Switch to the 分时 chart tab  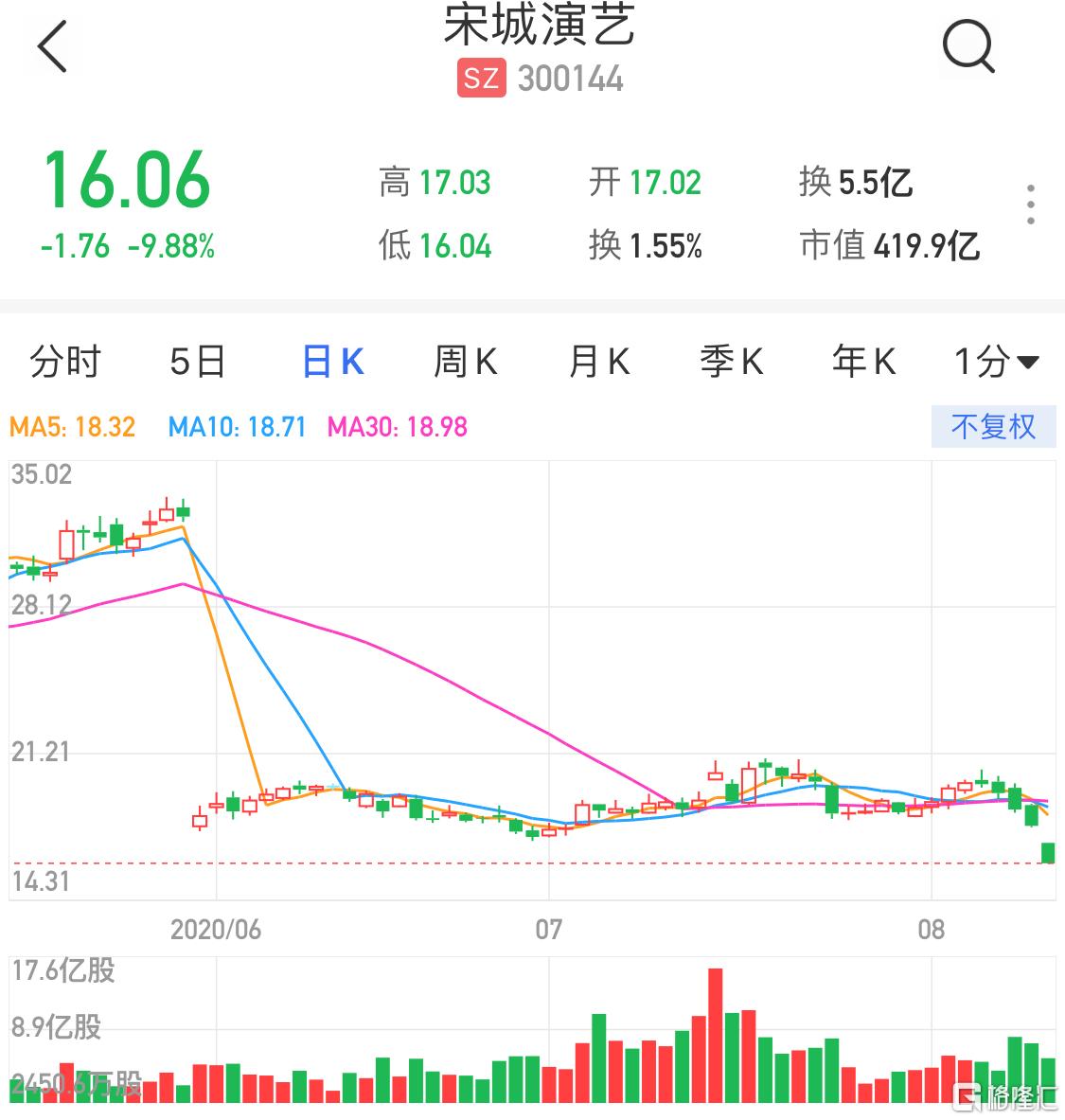64,362
